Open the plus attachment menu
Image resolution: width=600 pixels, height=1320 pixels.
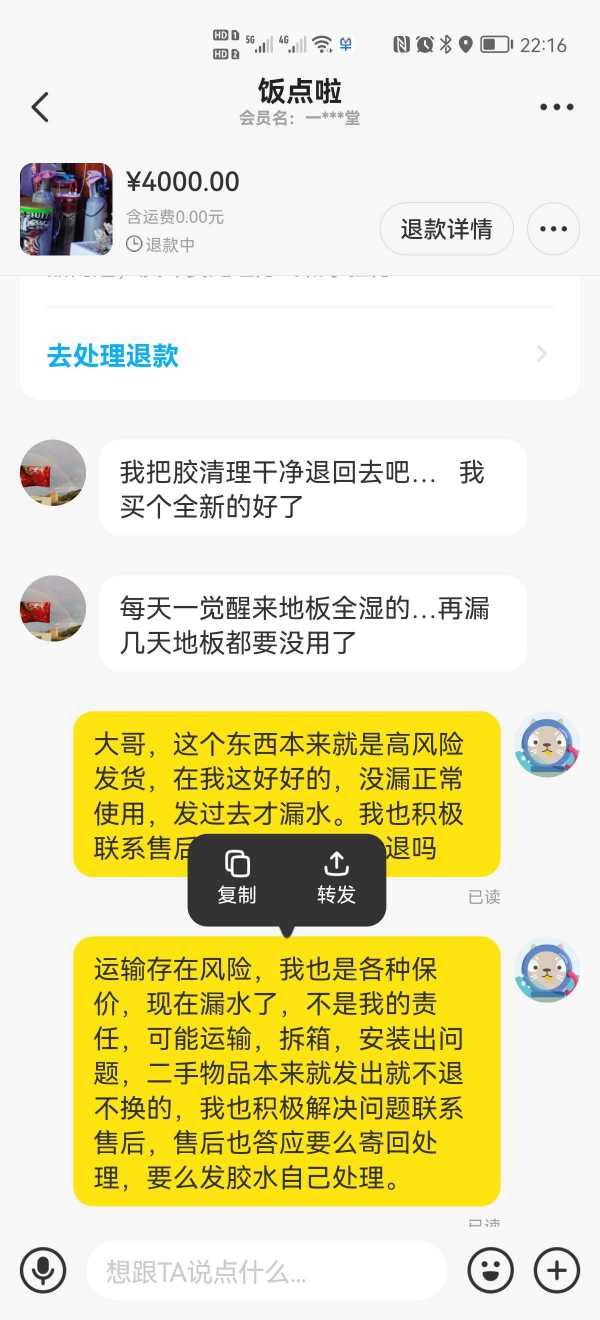[x=556, y=1270]
